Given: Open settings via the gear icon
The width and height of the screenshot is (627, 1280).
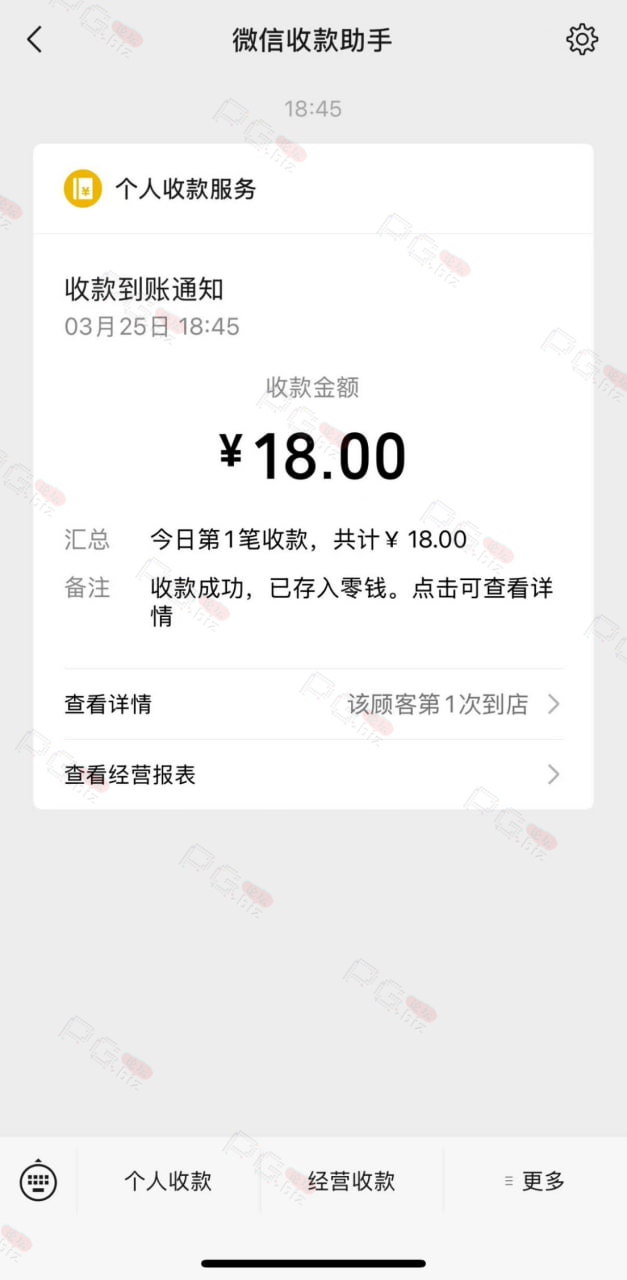Looking at the screenshot, I should (x=582, y=40).
